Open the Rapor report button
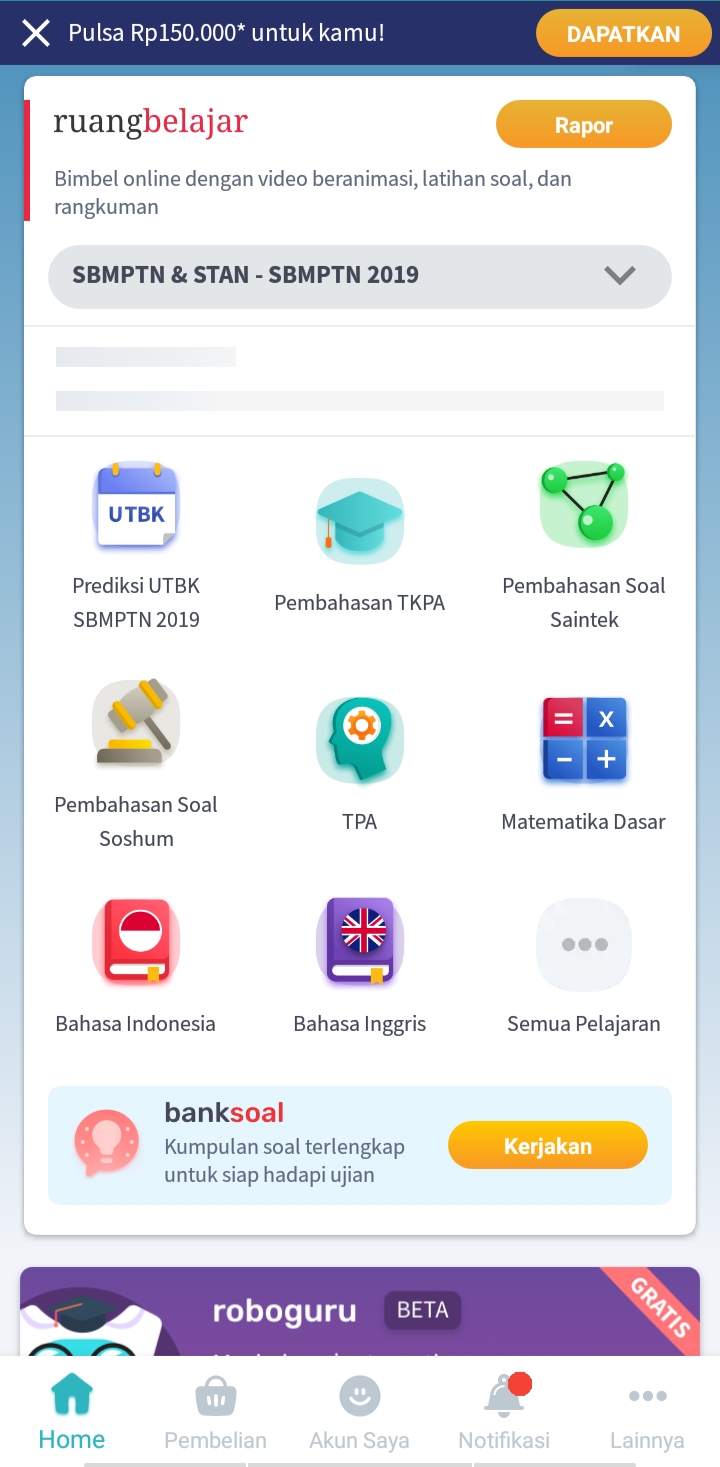 (583, 126)
